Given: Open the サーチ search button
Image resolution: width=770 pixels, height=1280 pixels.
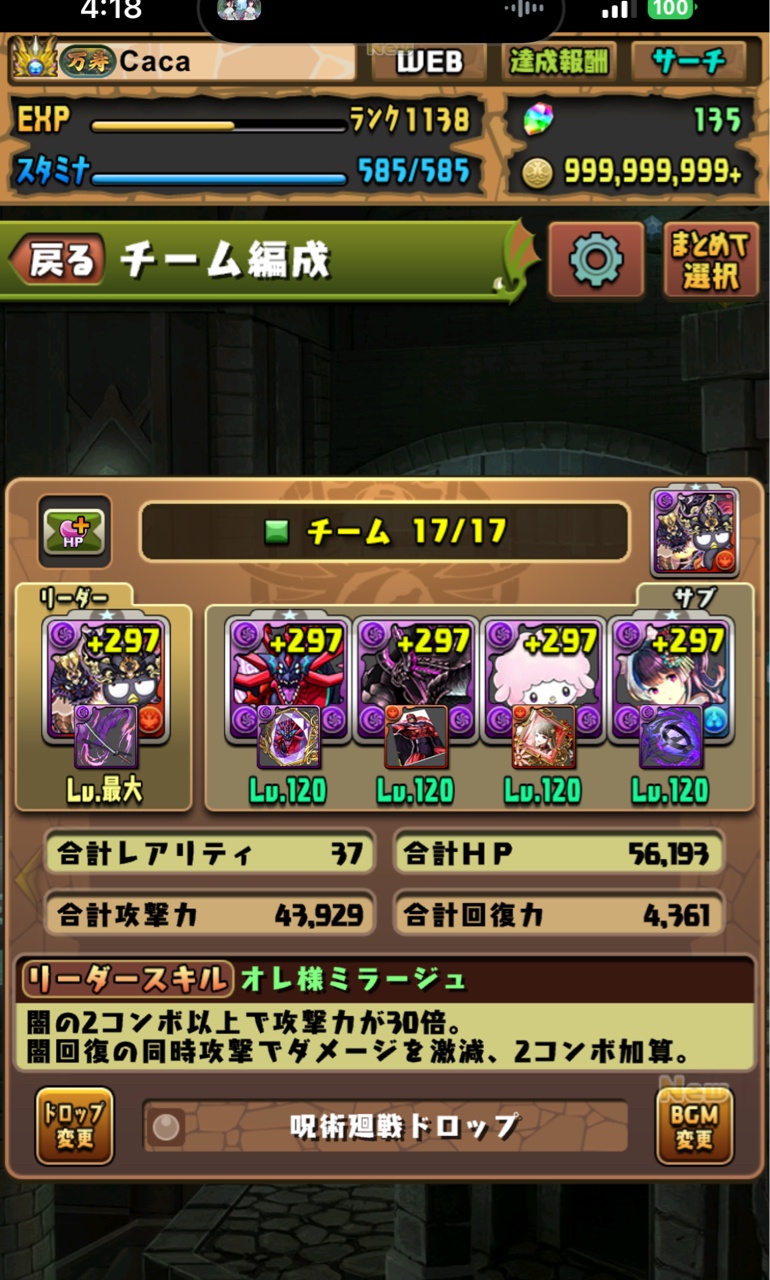Looking at the screenshot, I should pos(689,62).
